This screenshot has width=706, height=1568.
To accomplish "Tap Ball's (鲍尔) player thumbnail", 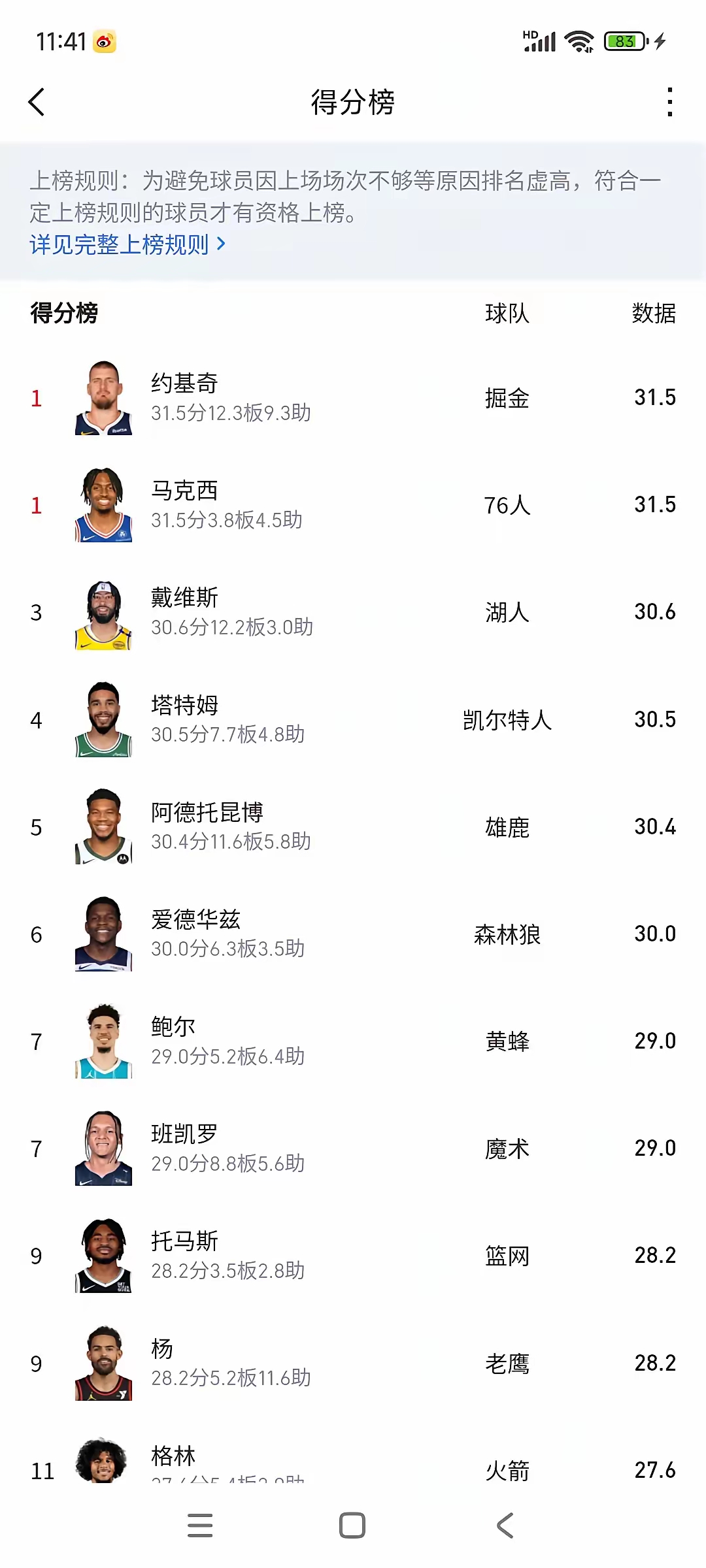I will click(103, 1041).
